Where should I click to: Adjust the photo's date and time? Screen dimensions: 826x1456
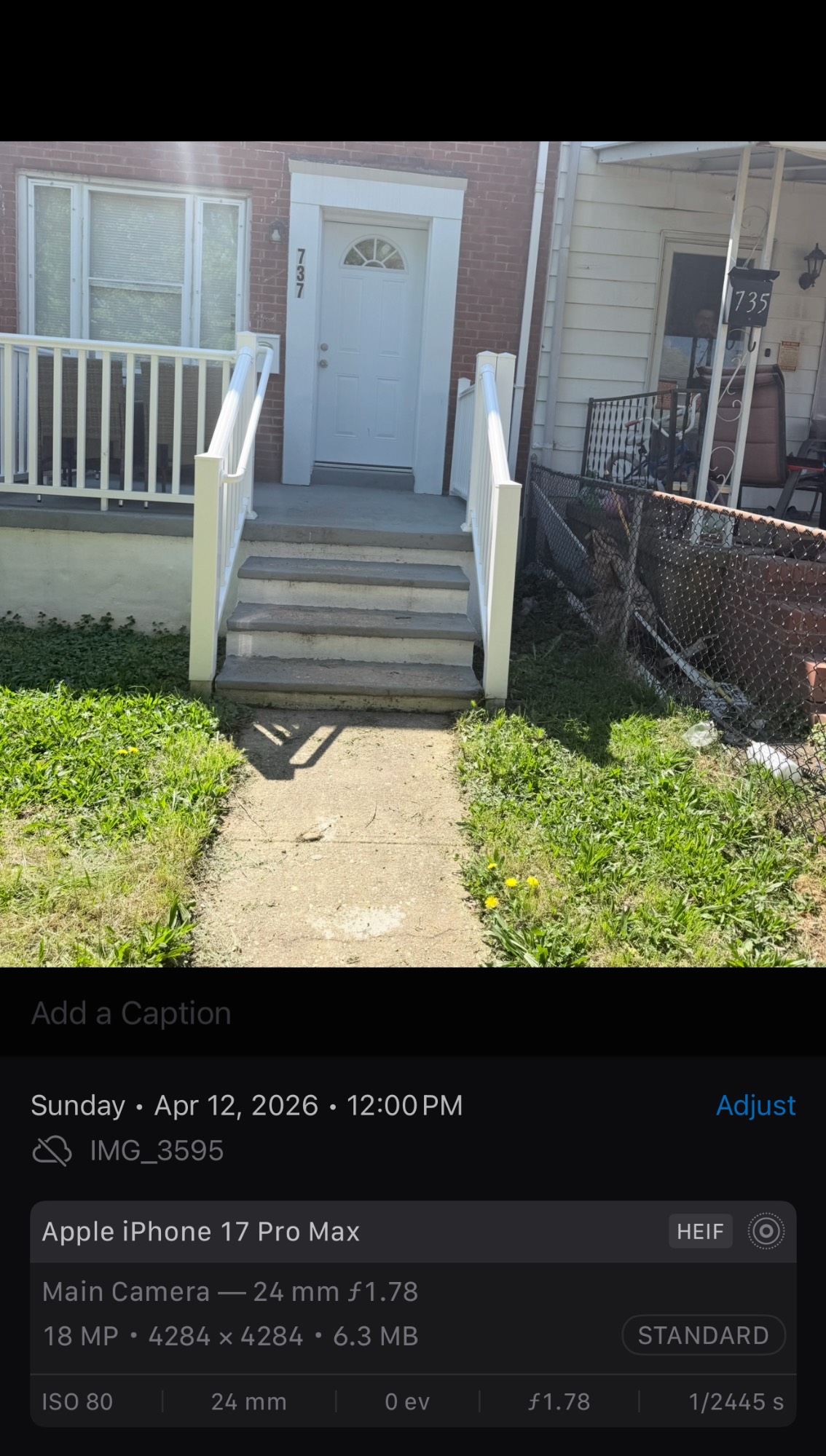pos(755,1105)
